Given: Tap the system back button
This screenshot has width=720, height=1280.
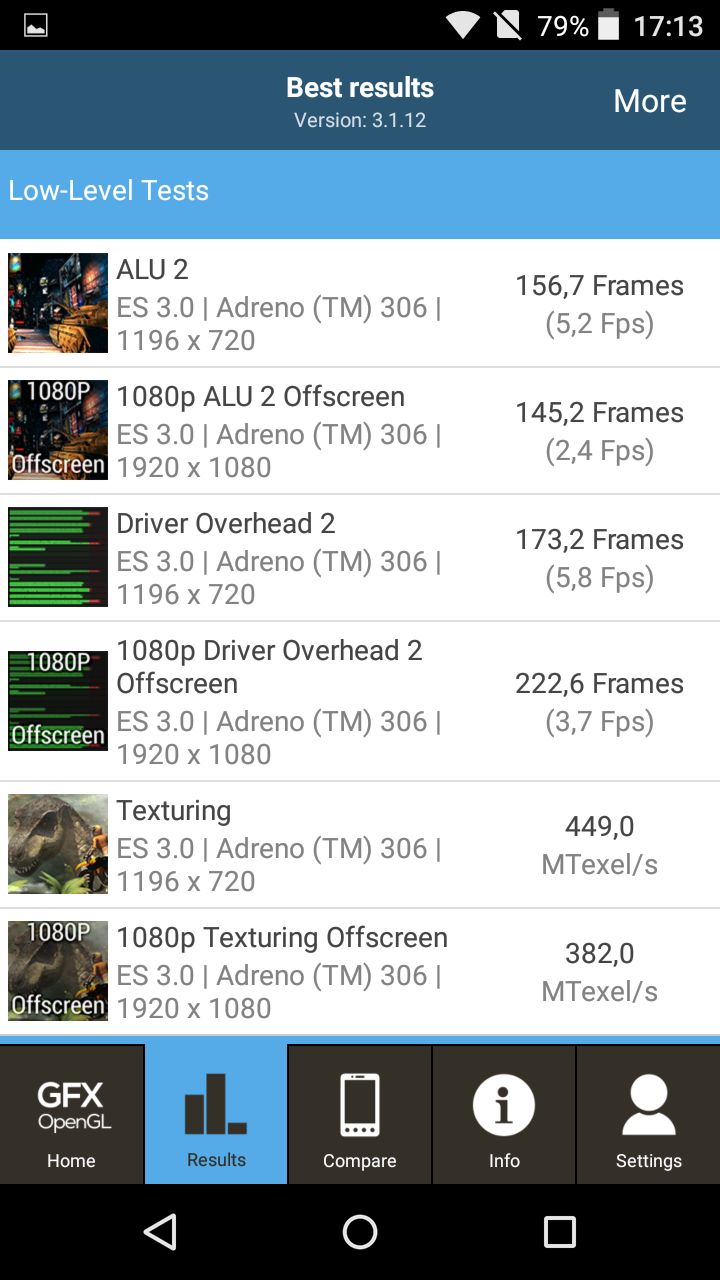Looking at the screenshot, I should 160,1232.
